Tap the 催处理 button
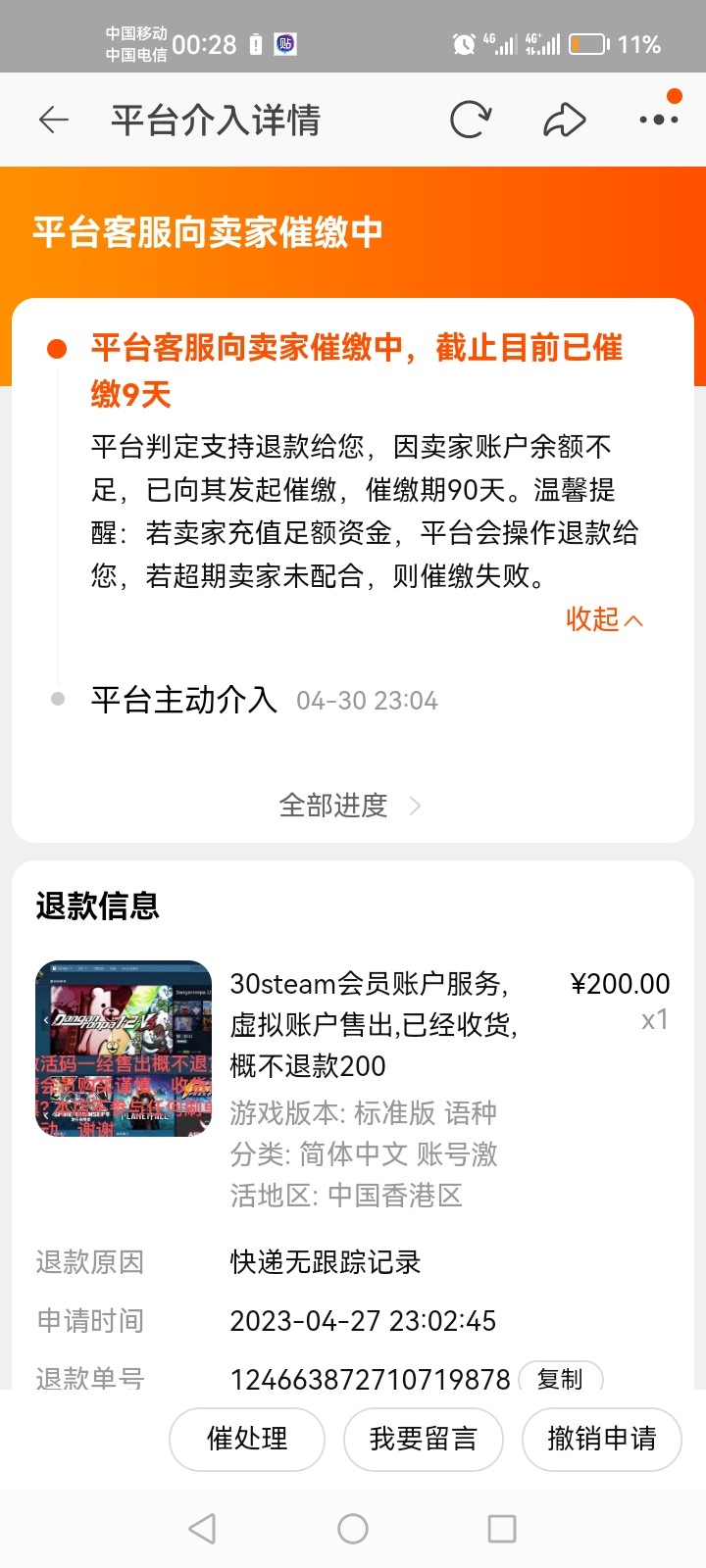 coord(247,1439)
